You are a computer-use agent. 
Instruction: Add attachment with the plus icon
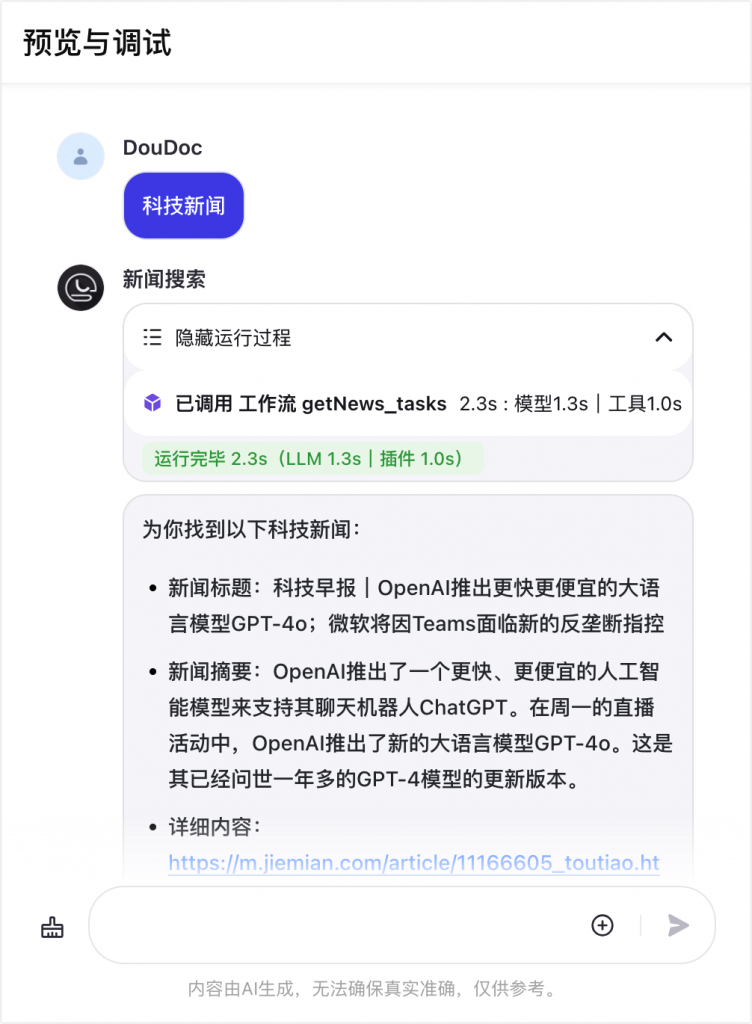602,925
